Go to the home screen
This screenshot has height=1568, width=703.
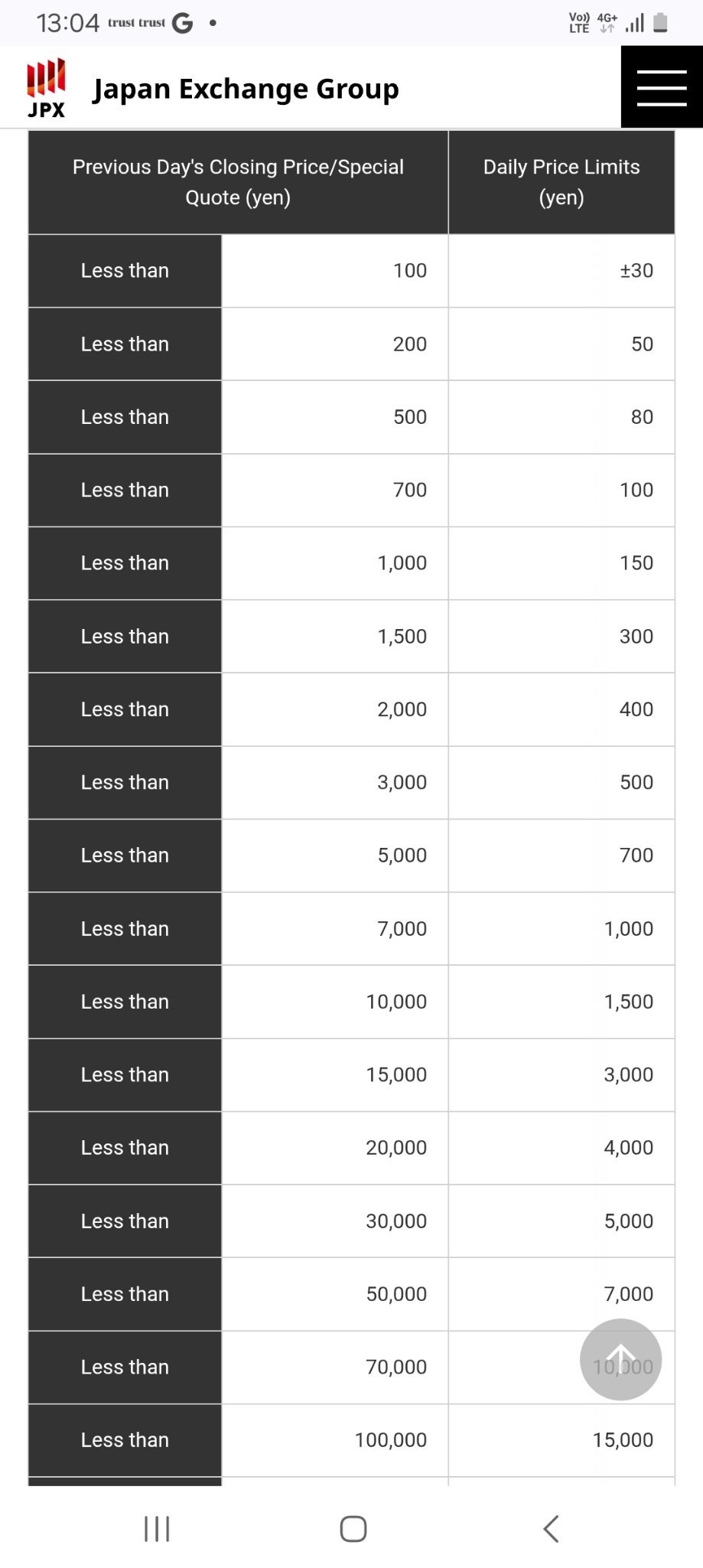[353, 1528]
